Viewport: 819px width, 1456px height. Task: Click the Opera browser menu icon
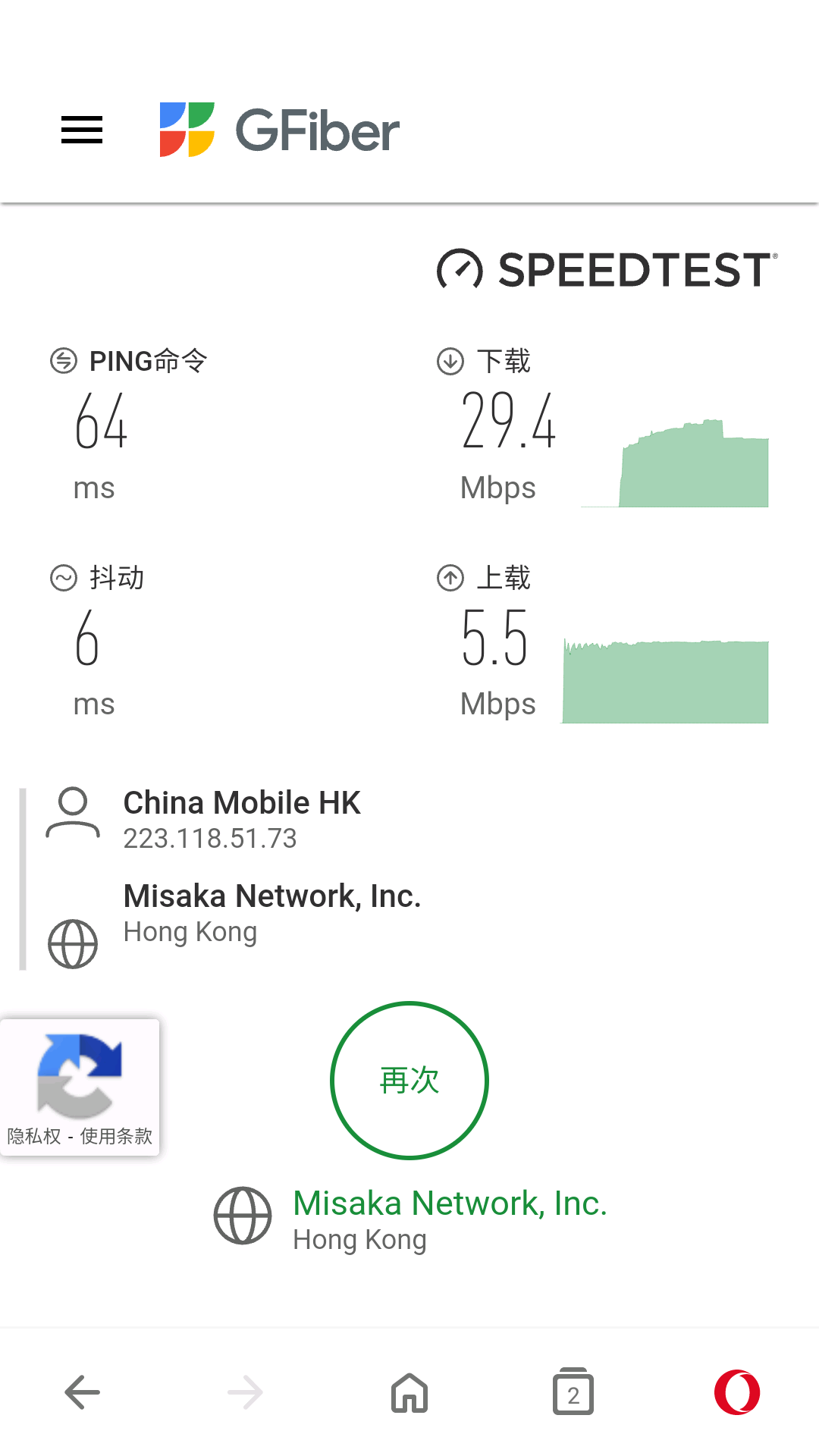[x=737, y=1392]
